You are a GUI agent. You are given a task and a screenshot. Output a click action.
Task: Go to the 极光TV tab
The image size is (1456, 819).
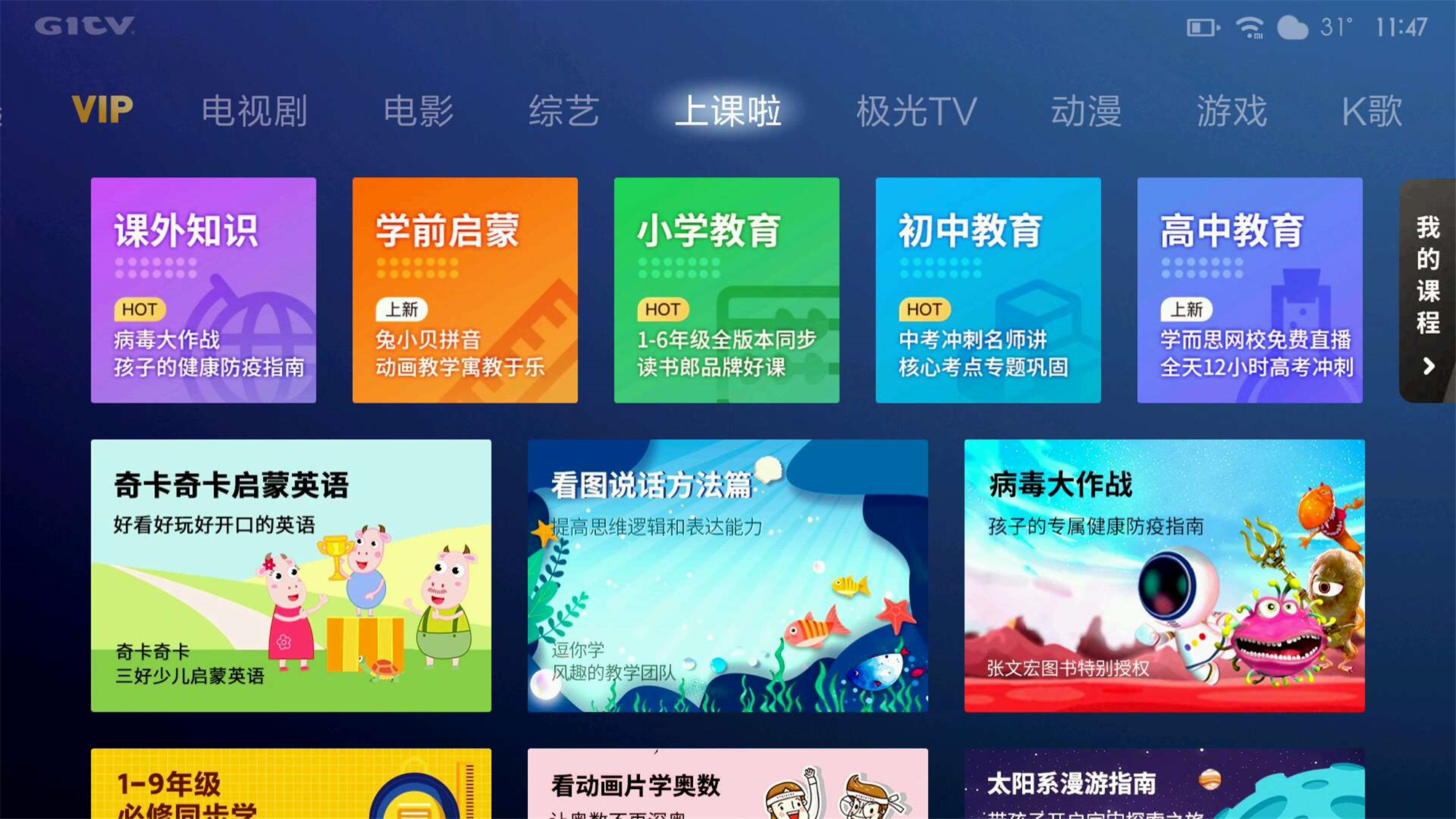click(x=916, y=111)
